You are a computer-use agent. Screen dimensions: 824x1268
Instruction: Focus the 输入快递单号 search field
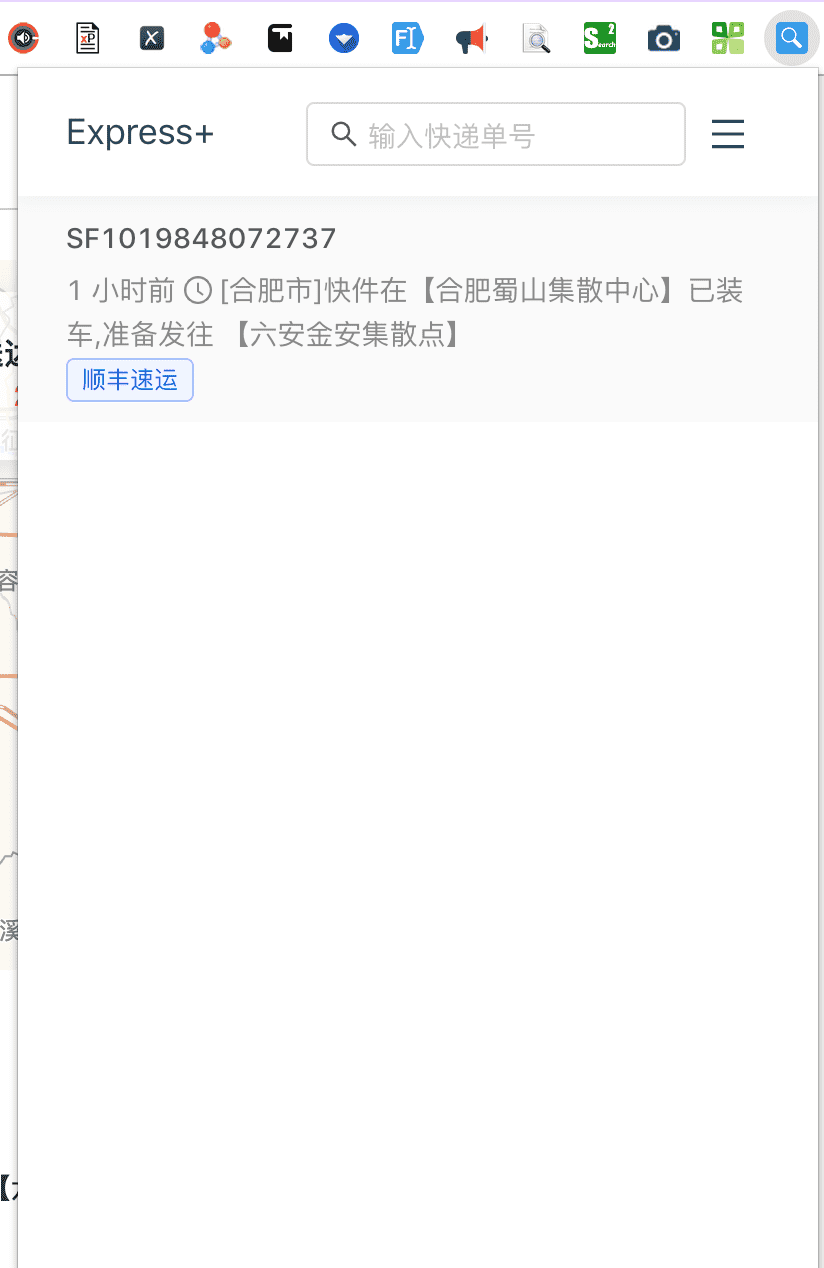pos(510,134)
